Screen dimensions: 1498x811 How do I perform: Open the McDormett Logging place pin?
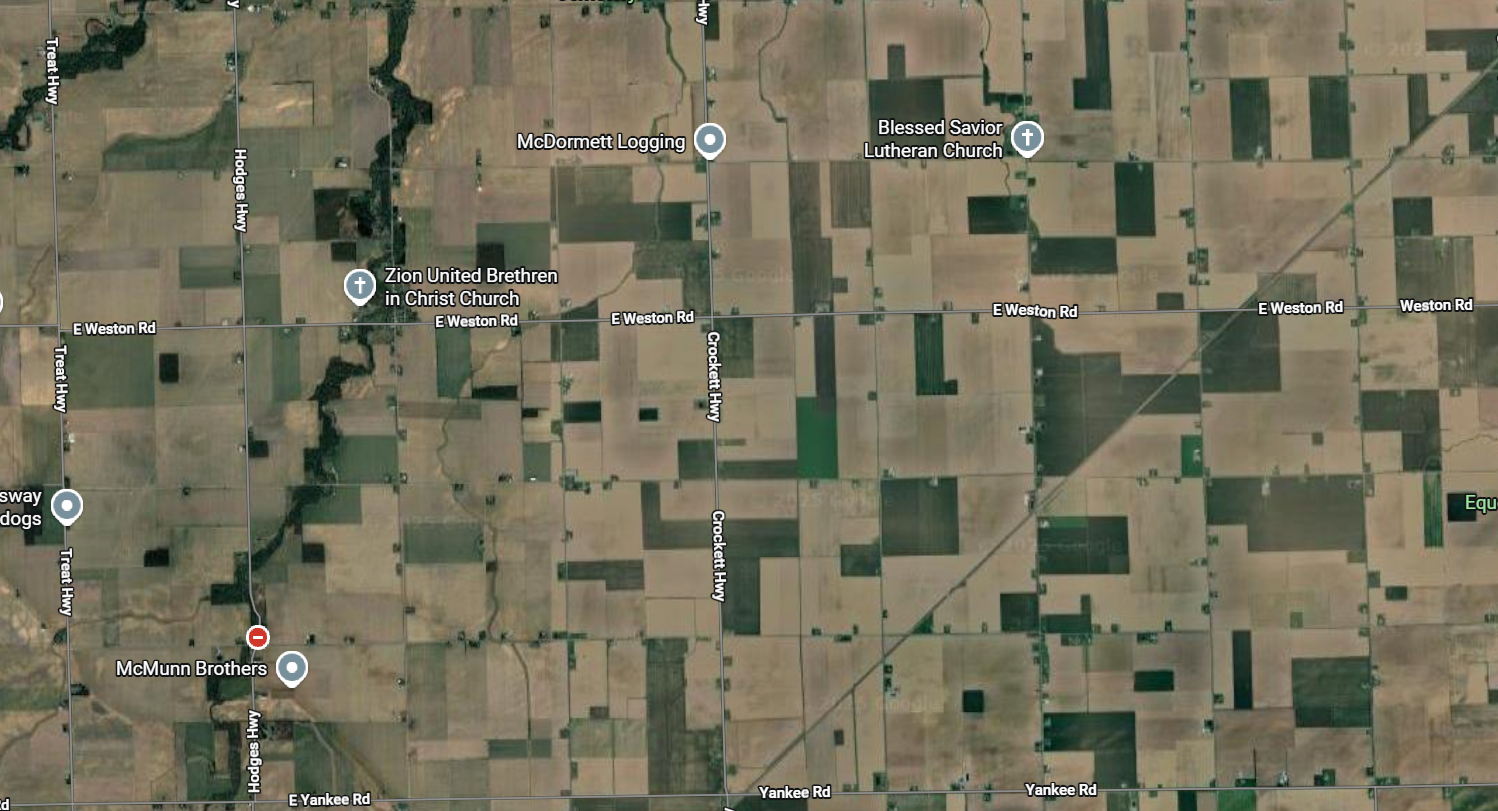(x=709, y=140)
